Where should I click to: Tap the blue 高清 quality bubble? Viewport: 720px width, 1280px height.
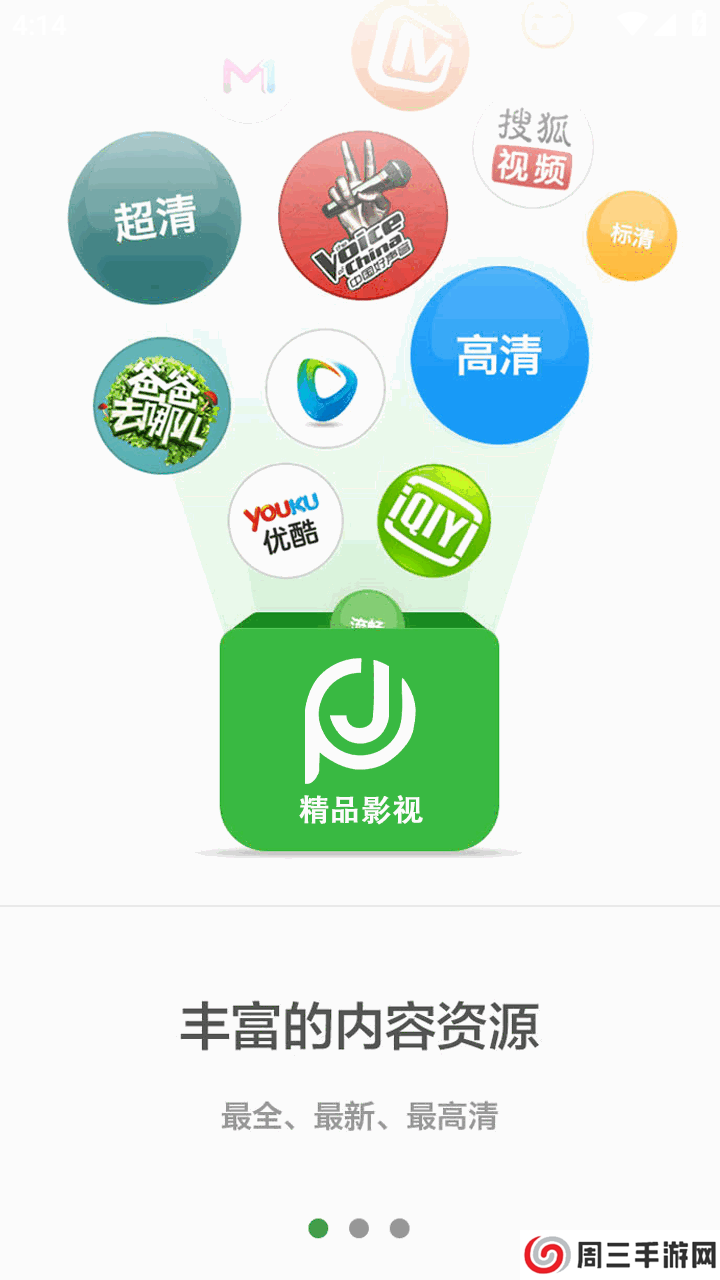click(501, 355)
